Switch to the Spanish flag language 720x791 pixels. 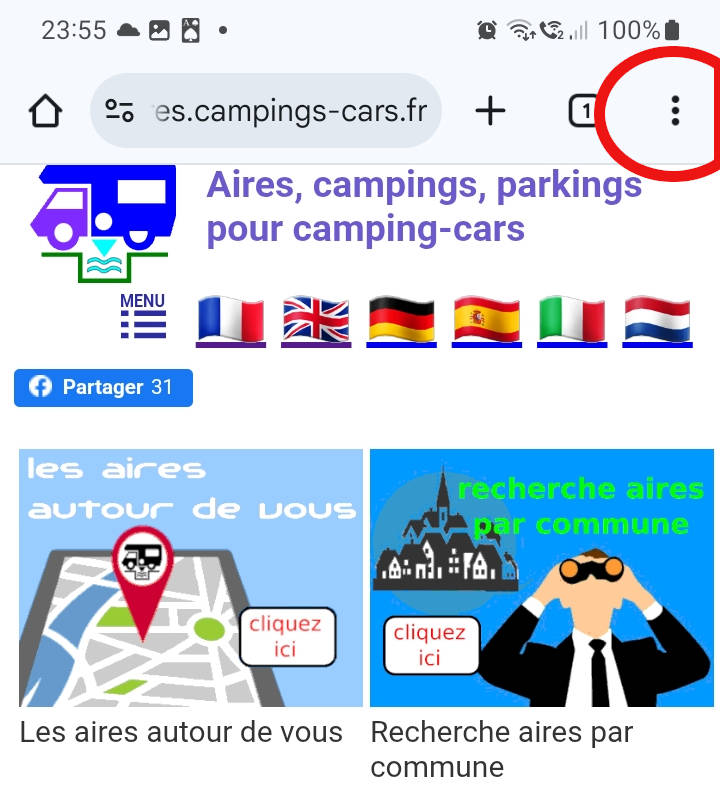(486, 320)
